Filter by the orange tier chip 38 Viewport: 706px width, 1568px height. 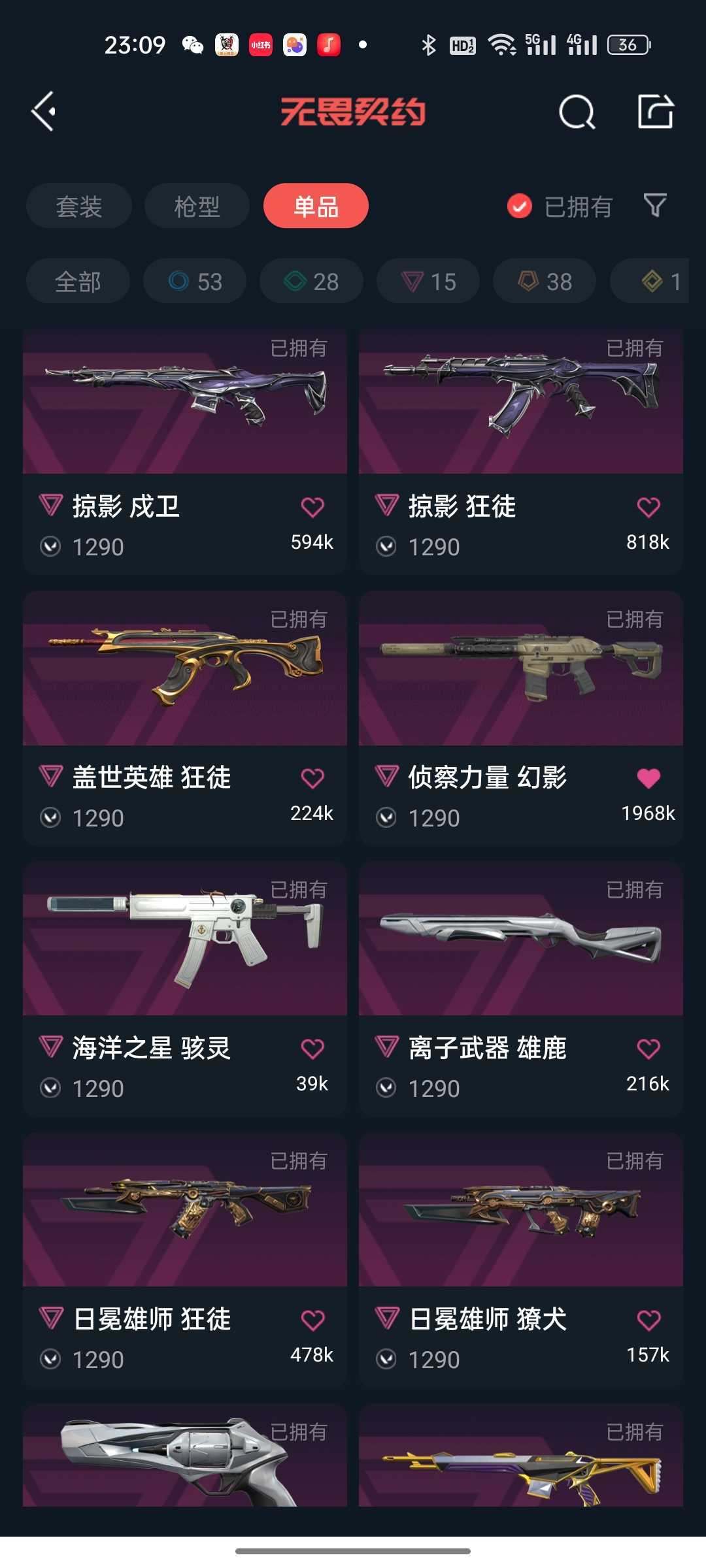point(545,282)
